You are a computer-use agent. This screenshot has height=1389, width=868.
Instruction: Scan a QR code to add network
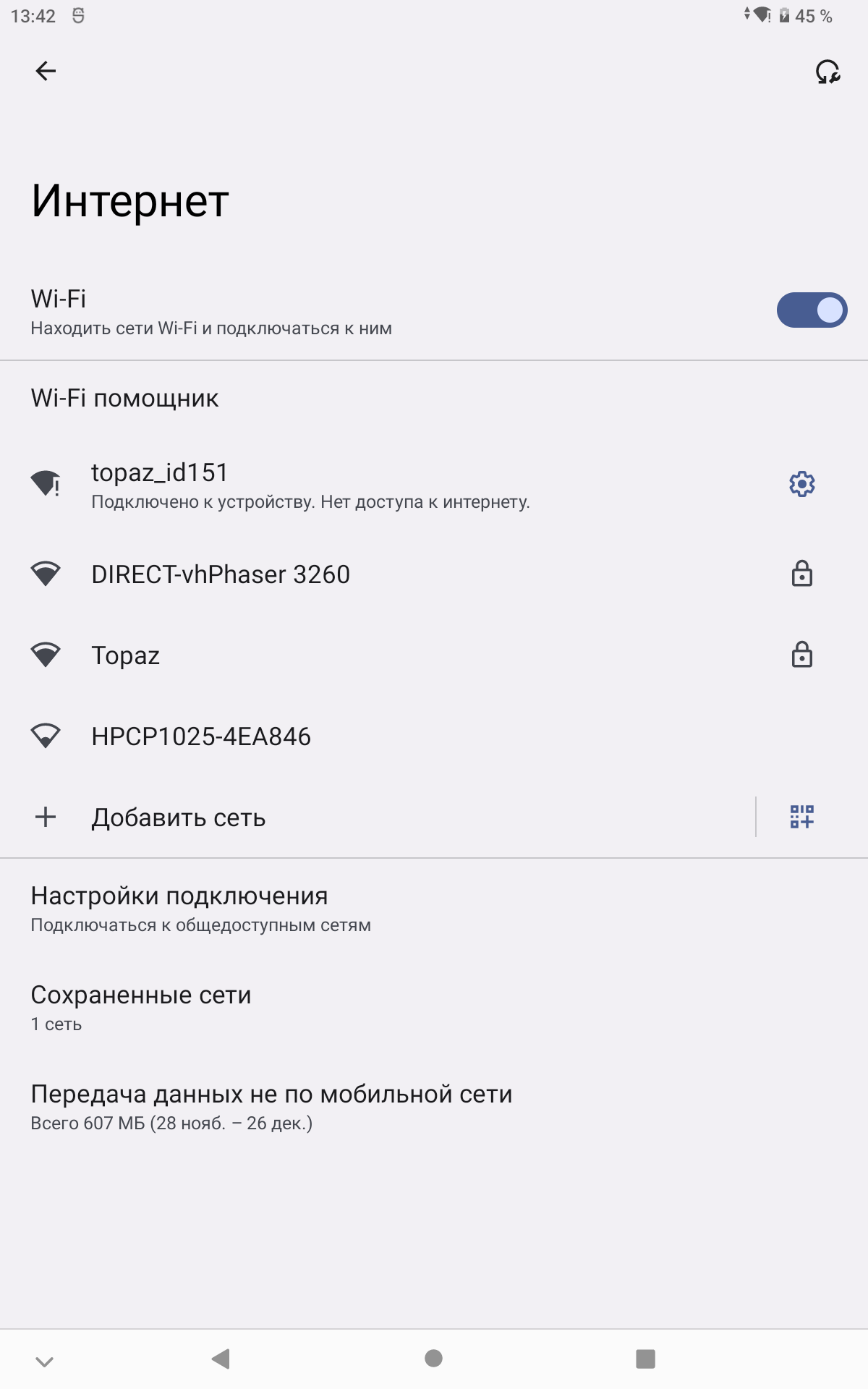click(x=801, y=817)
